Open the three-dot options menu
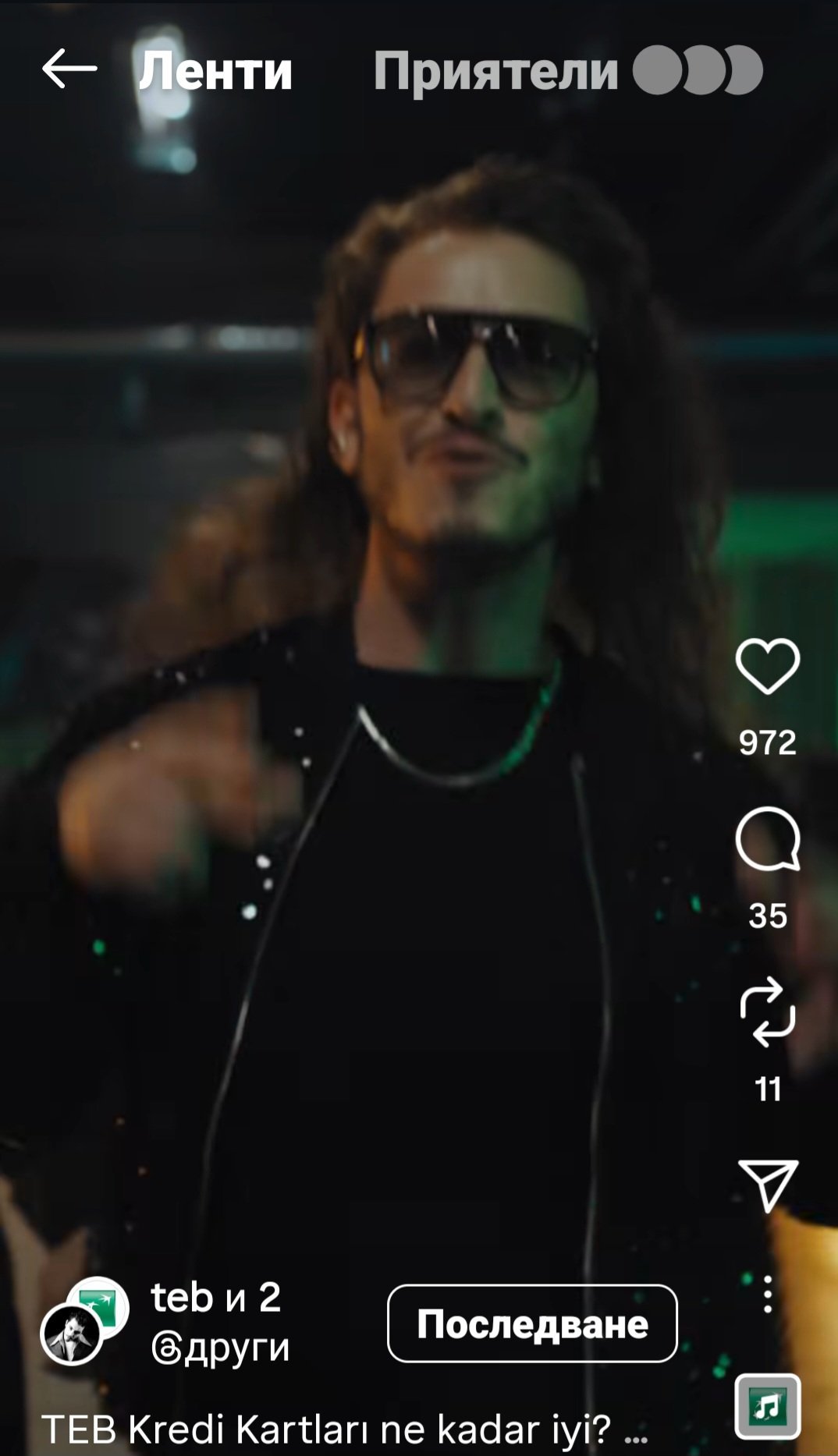The width and height of the screenshot is (838, 1456). click(x=767, y=1295)
